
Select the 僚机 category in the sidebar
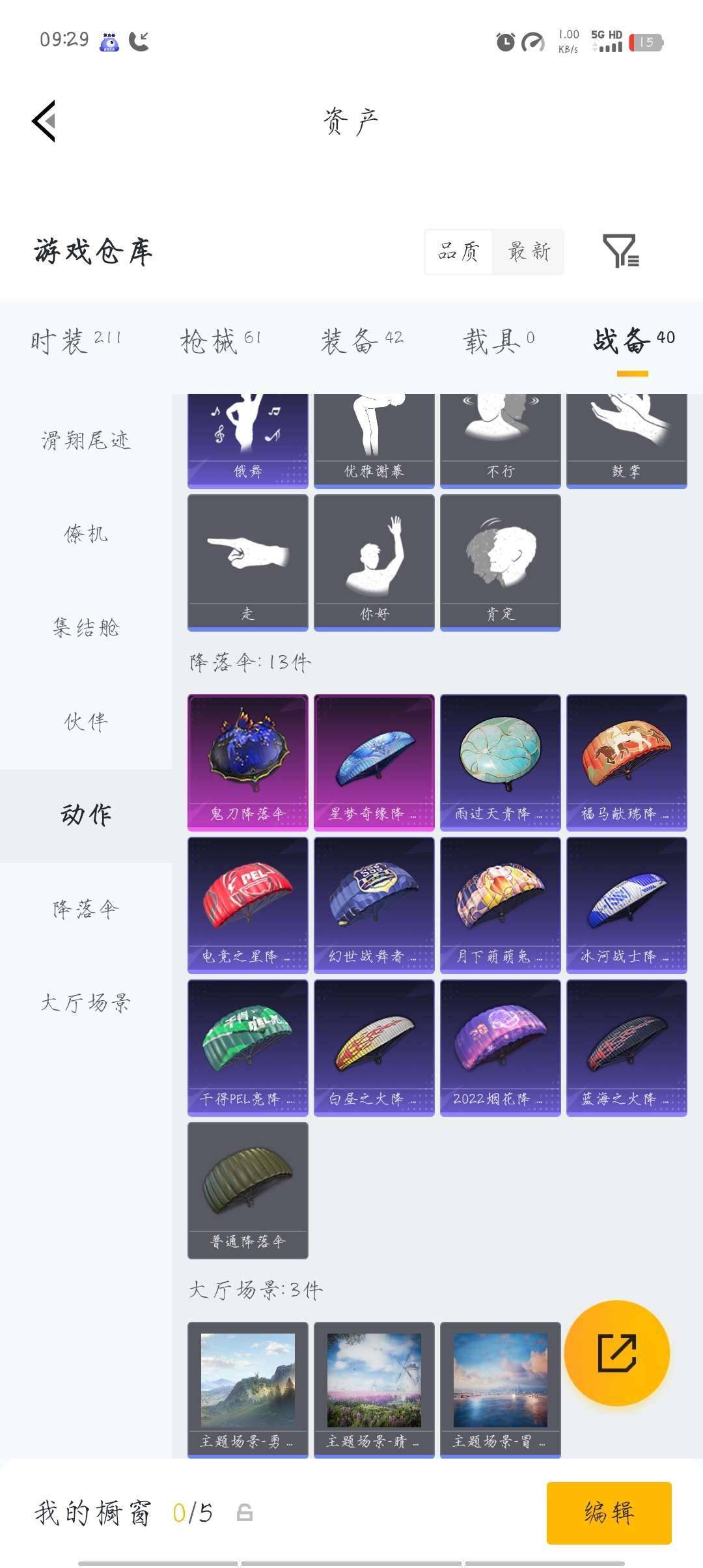click(x=86, y=535)
